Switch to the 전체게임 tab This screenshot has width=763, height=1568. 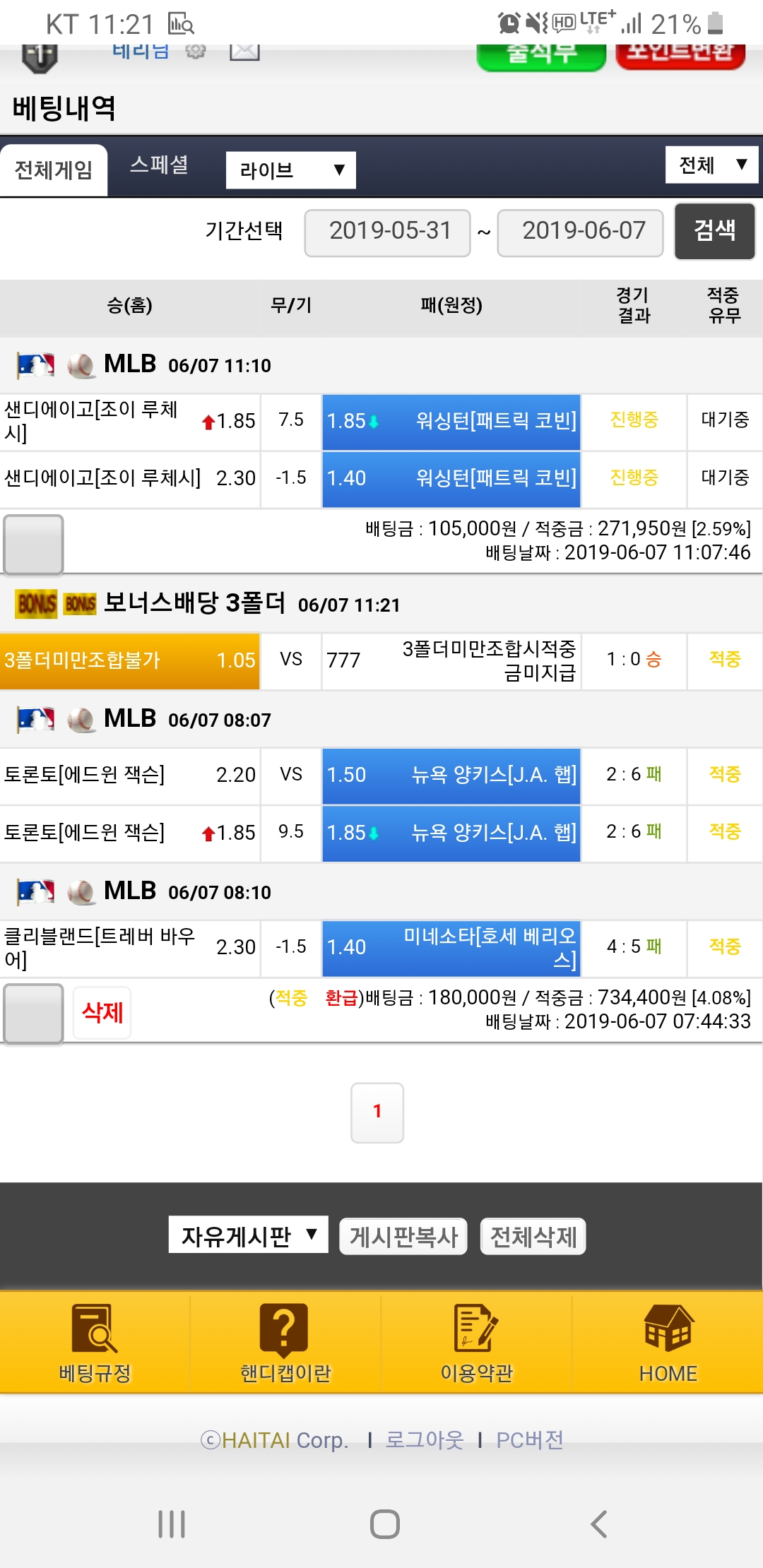(54, 170)
